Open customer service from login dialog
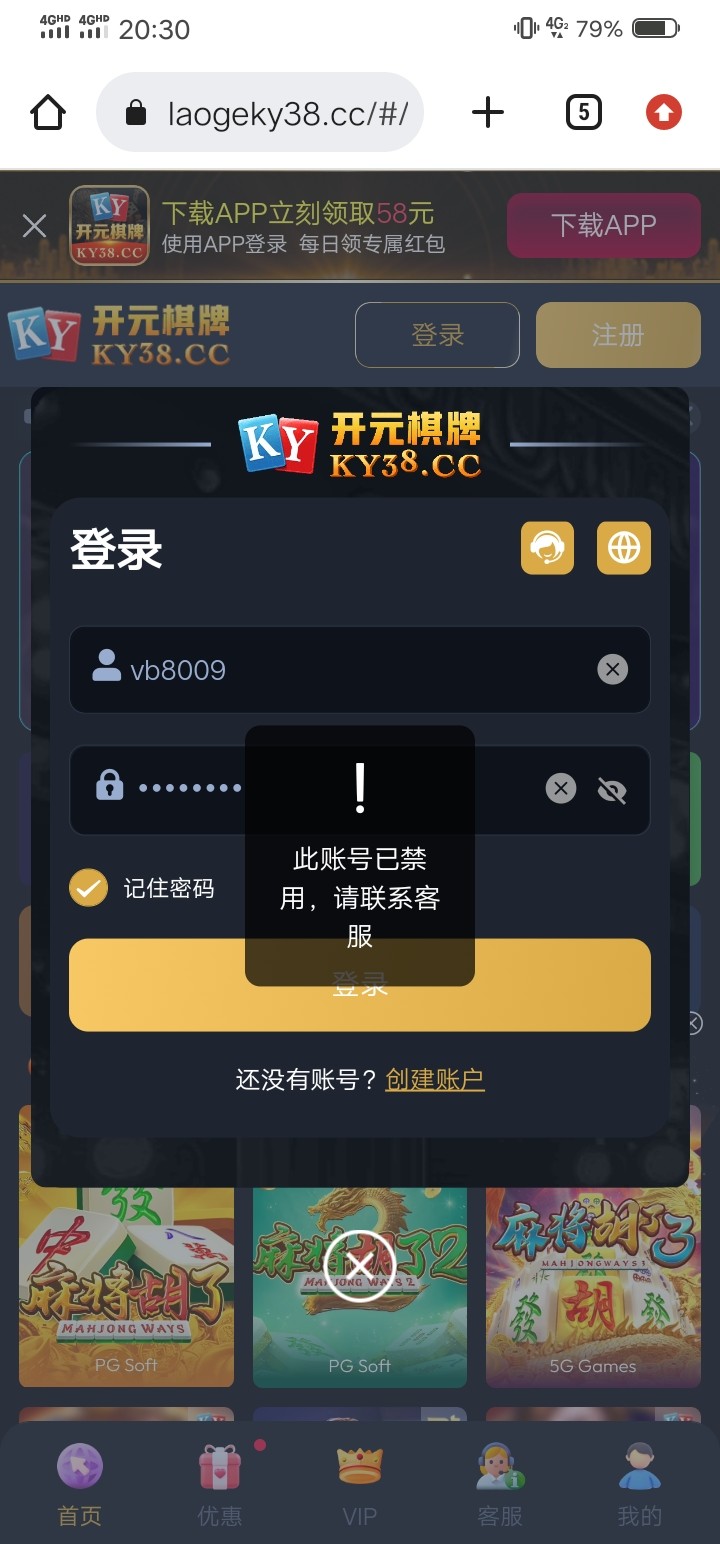 click(x=547, y=548)
